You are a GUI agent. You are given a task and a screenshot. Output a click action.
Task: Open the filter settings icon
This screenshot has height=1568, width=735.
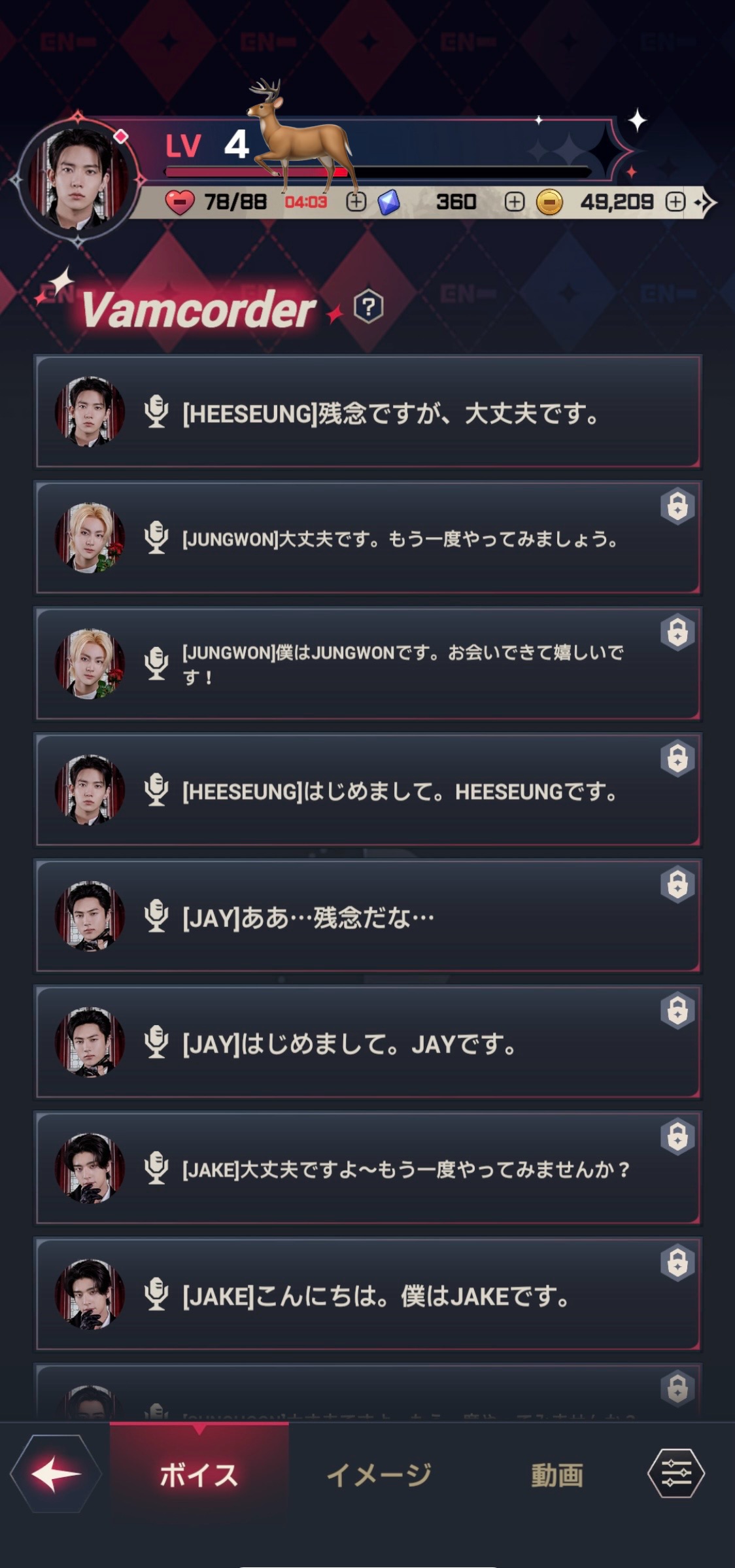675,1474
